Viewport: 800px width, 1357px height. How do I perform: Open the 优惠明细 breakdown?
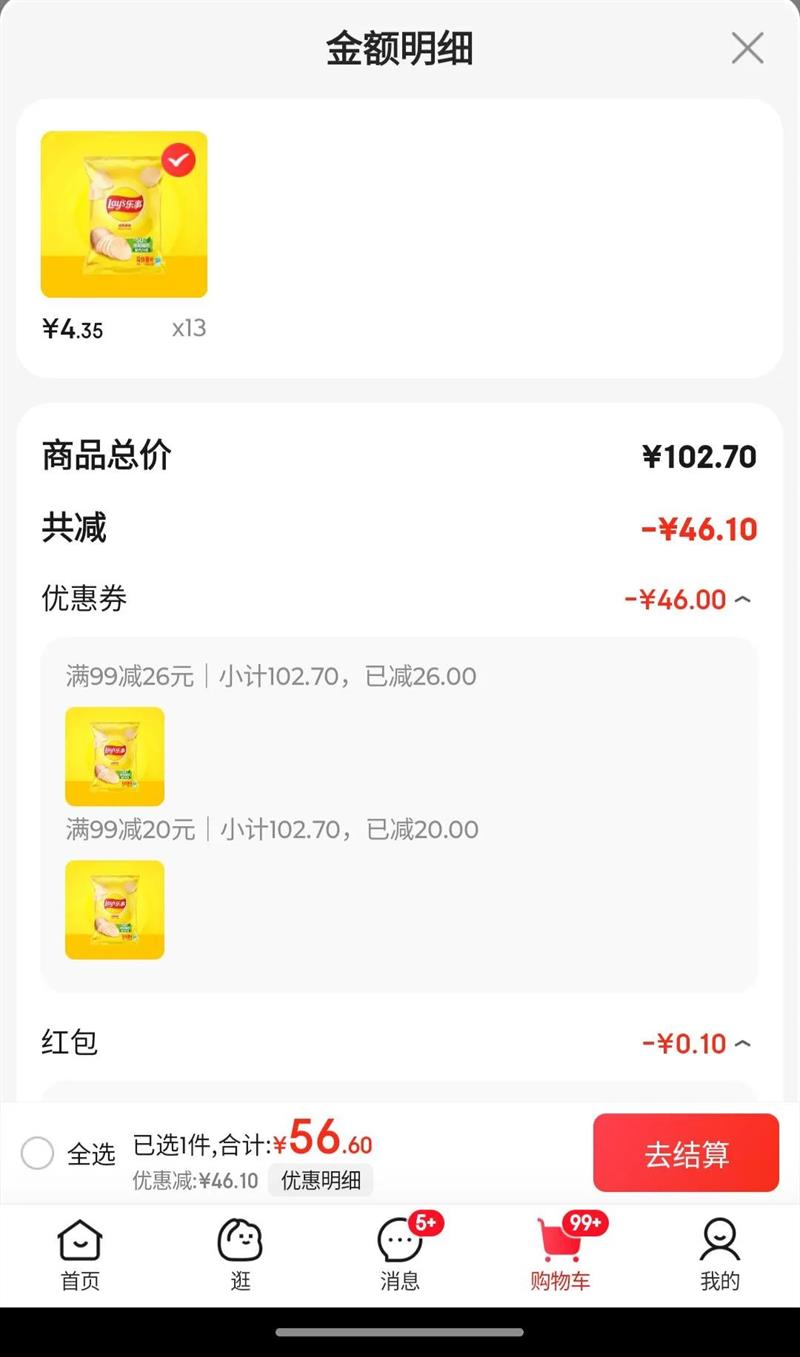coord(320,1180)
